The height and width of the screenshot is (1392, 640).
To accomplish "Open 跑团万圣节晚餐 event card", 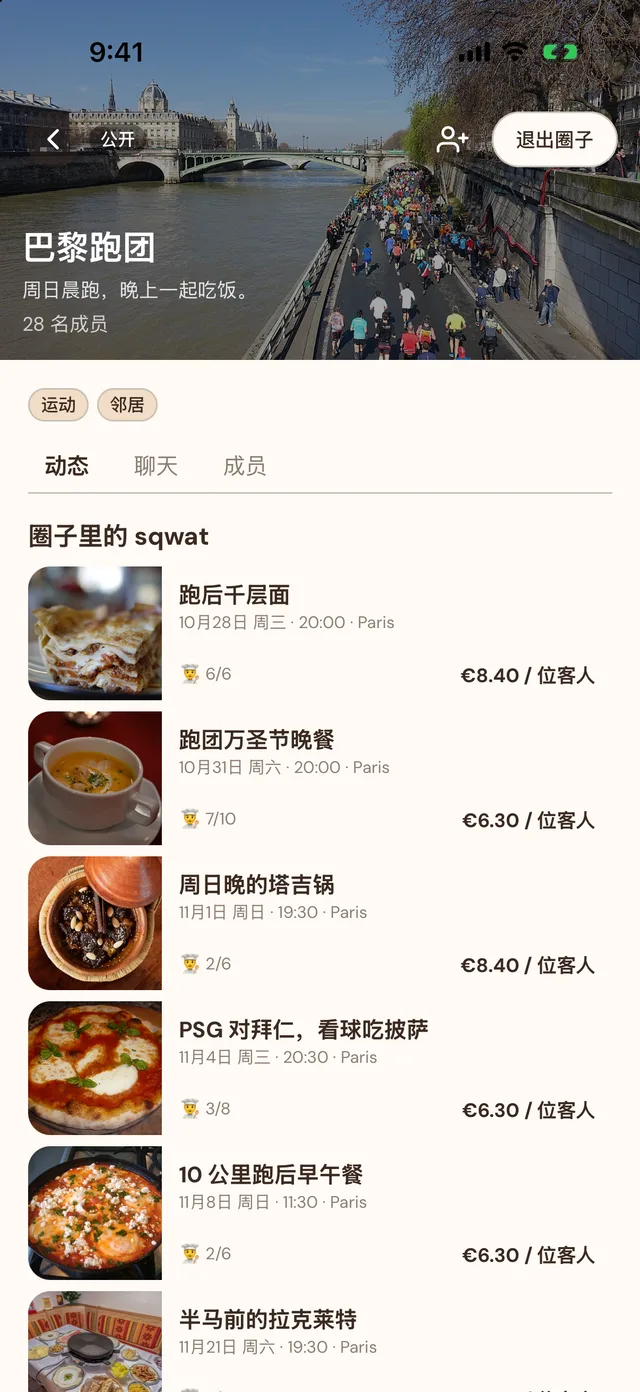I will 320,778.
